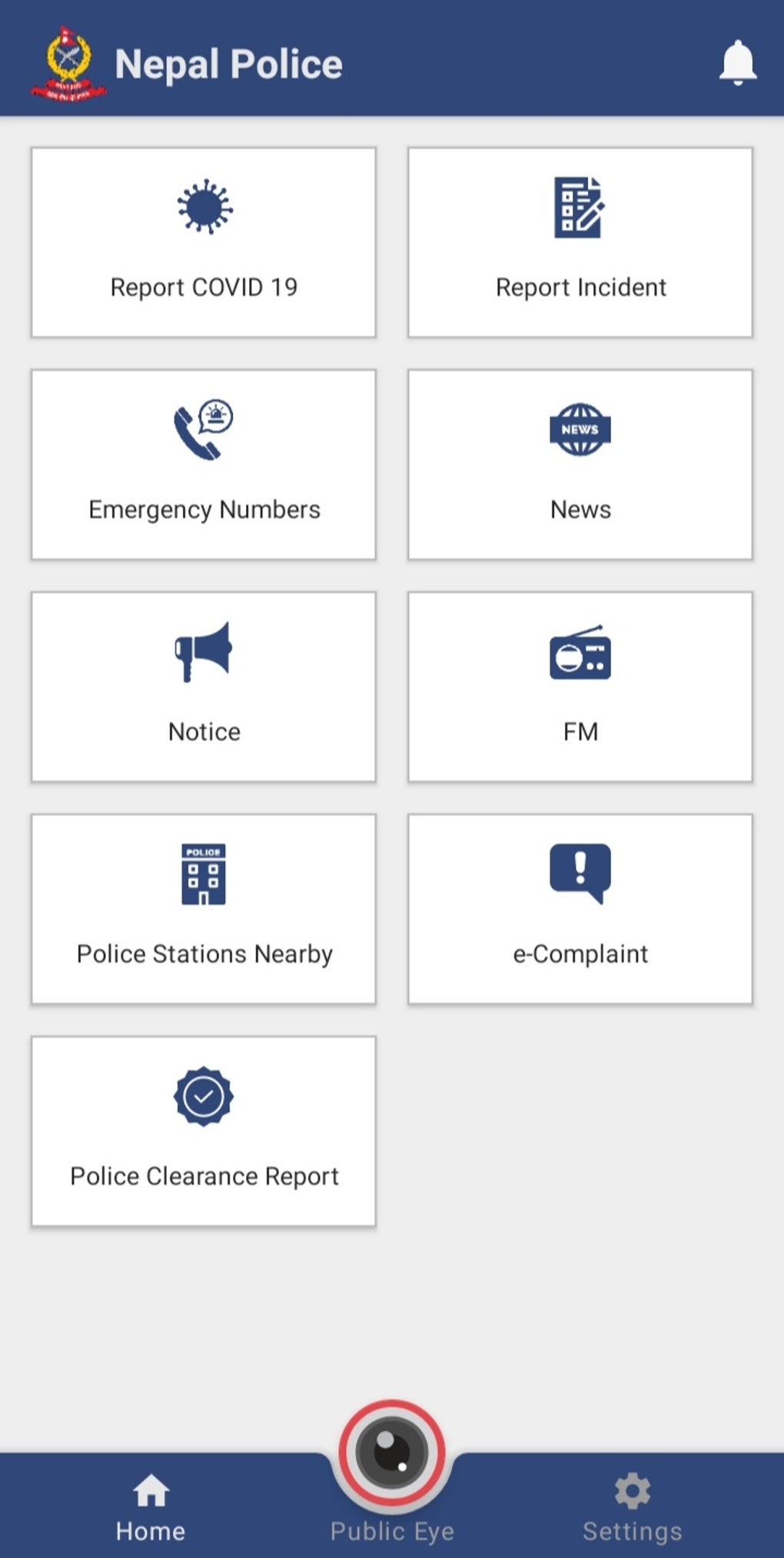Tap the Public Eye camera button
784x1558 pixels.
pos(392,1453)
